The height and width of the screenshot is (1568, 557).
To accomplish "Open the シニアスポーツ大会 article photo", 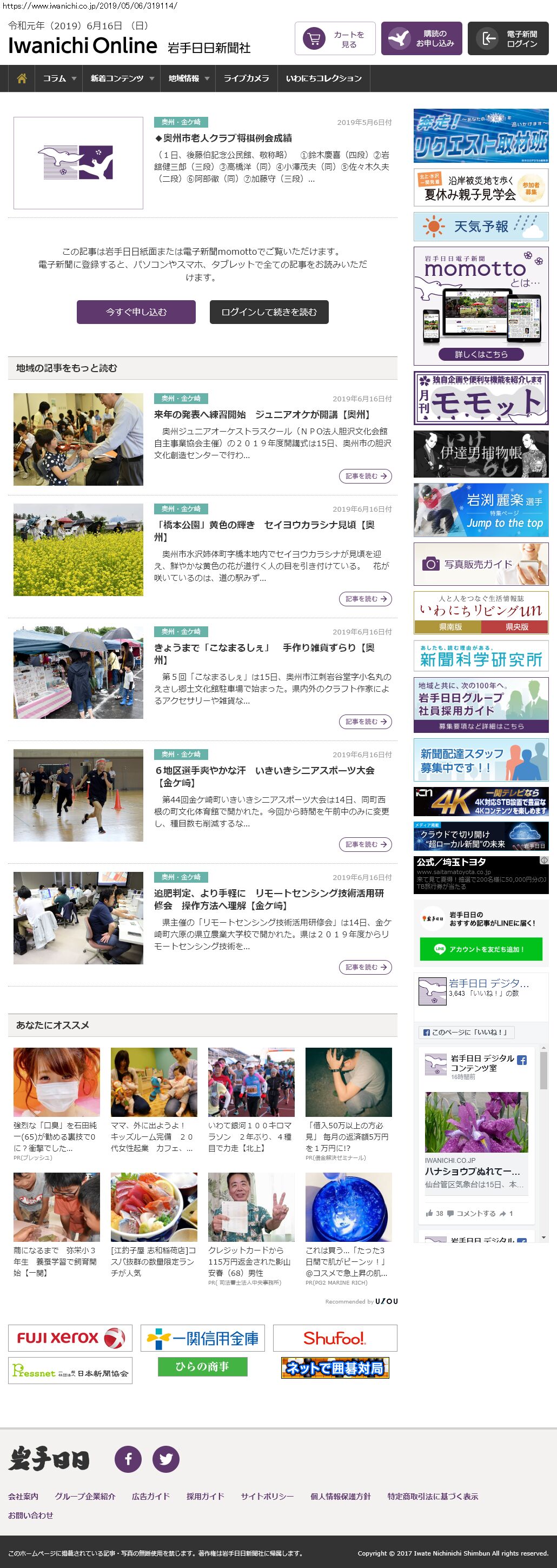I will pos(78,795).
